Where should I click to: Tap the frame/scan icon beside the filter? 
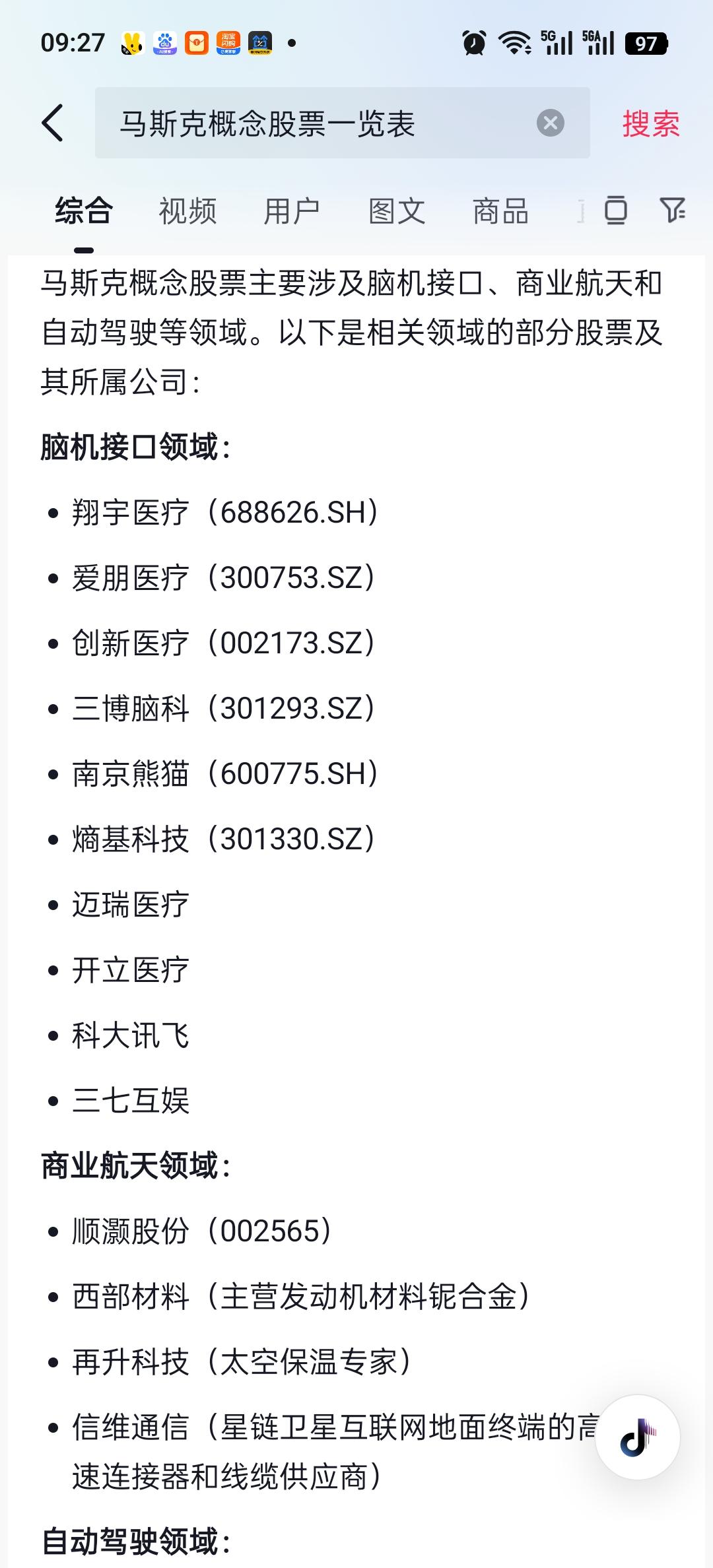615,211
